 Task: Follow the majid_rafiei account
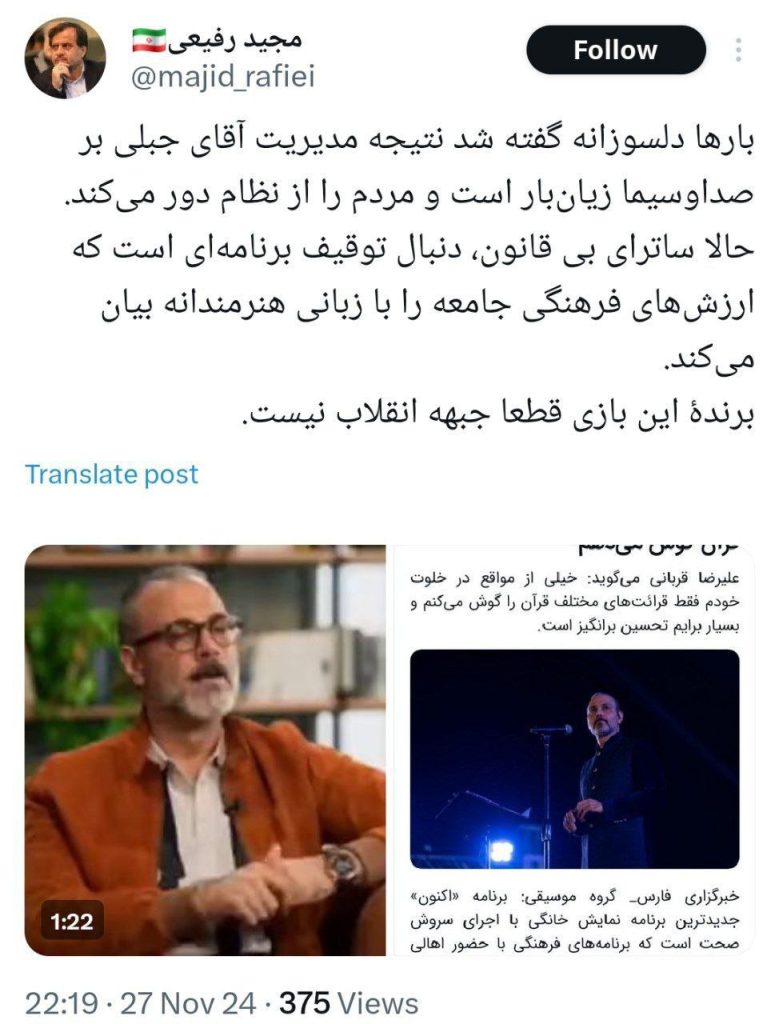click(x=615, y=51)
